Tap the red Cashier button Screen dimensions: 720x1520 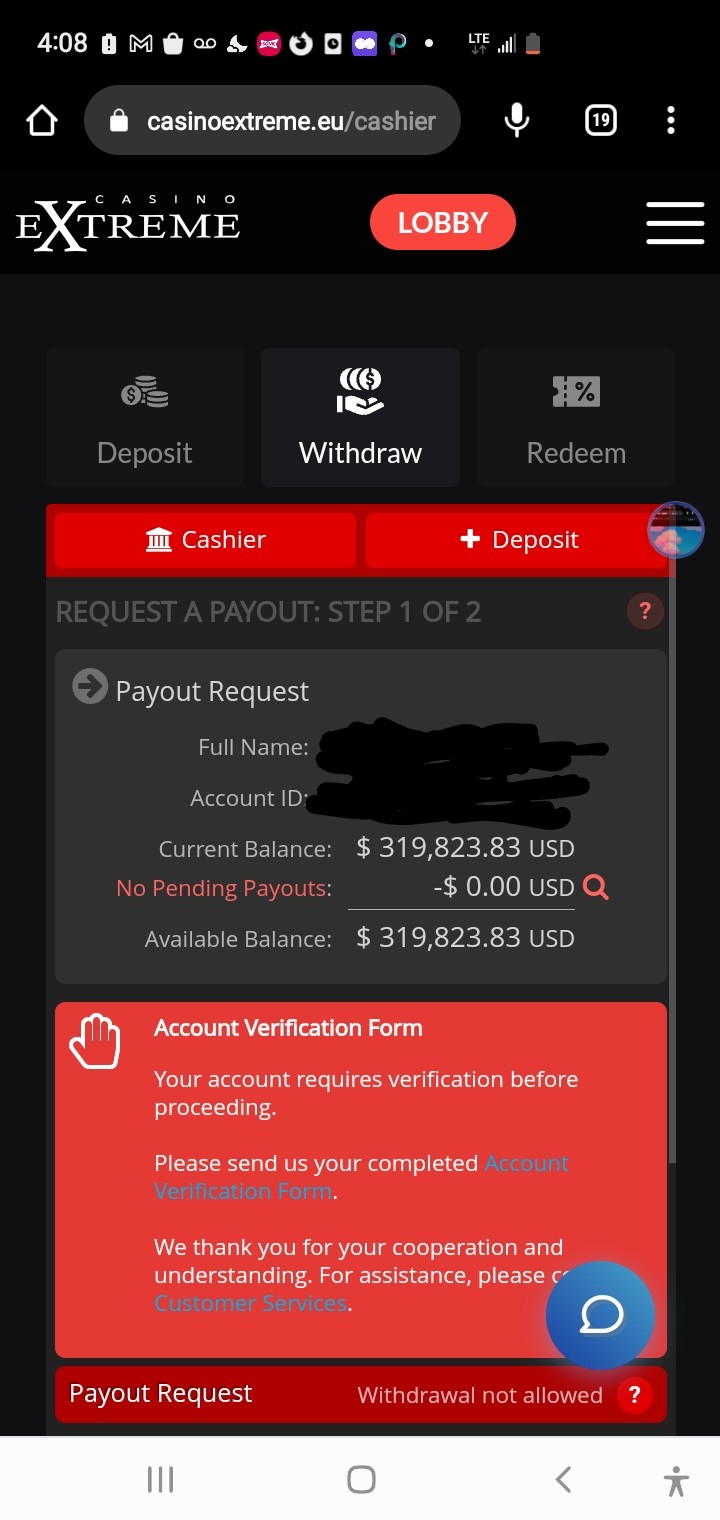coord(205,540)
